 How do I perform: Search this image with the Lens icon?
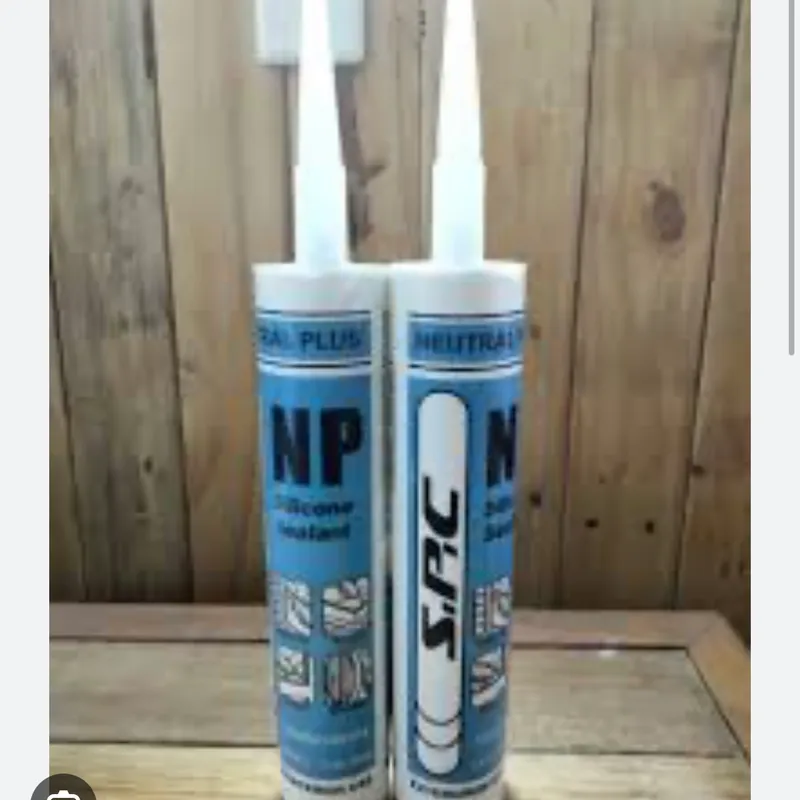tap(62, 790)
